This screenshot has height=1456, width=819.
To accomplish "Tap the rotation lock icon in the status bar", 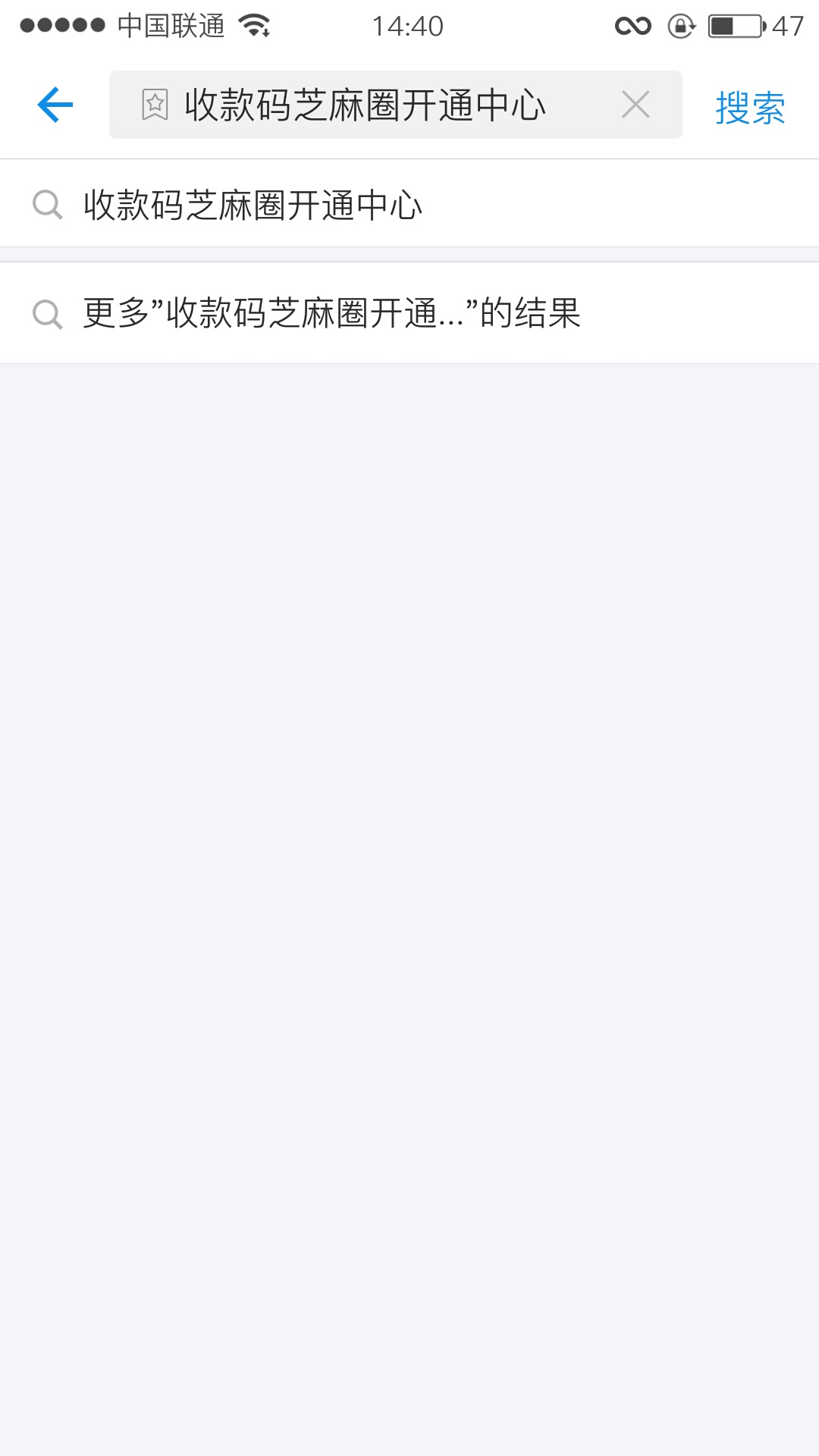I will point(681,25).
